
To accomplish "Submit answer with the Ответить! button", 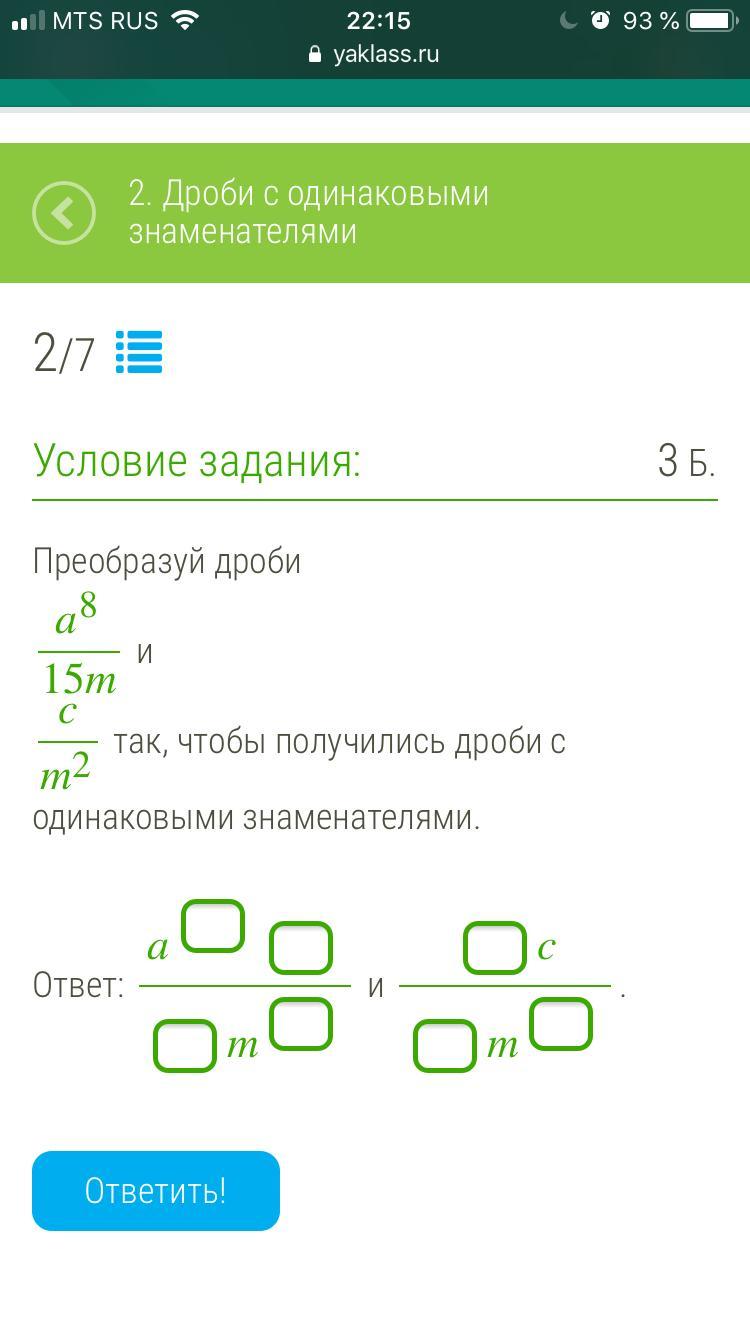I will (x=156, y=1191).
